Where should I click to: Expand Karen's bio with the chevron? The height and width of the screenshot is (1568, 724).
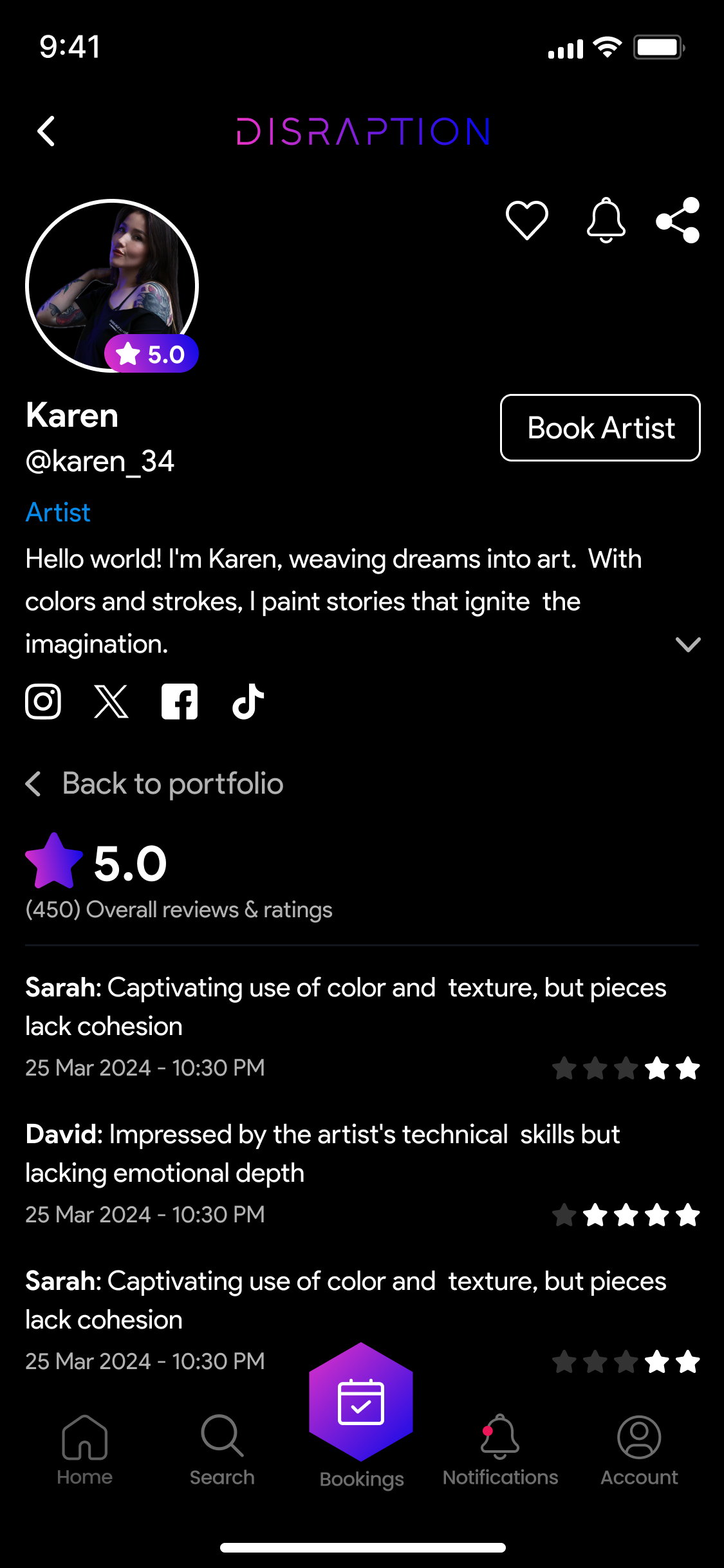(x=688, y=644)
